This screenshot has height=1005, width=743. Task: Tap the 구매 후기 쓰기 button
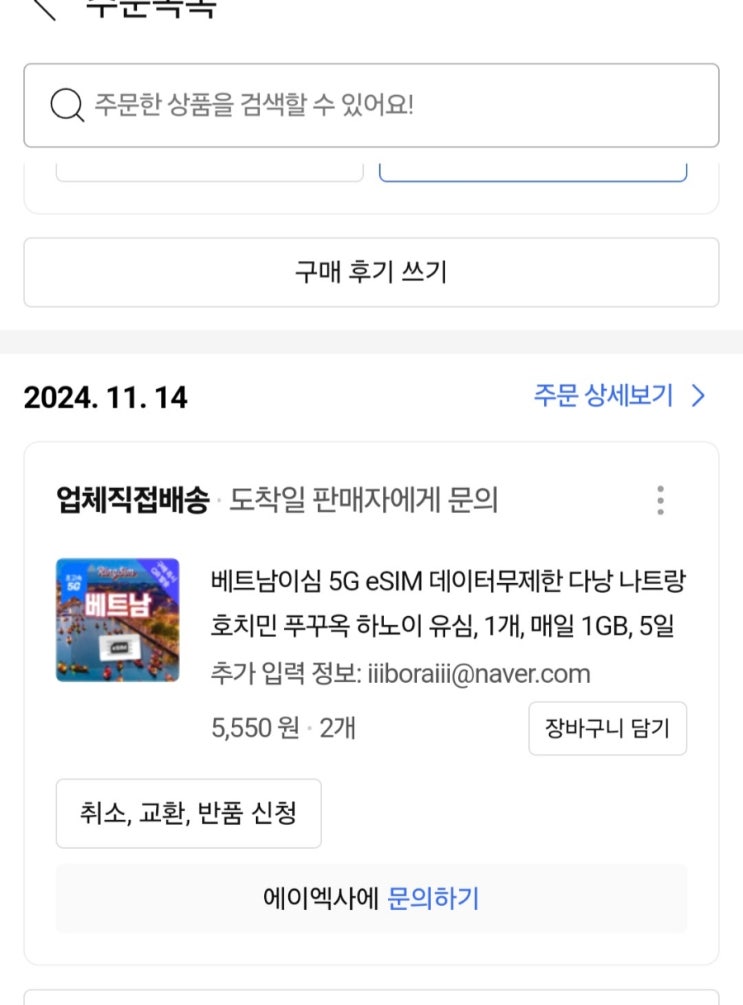[371, 272]
